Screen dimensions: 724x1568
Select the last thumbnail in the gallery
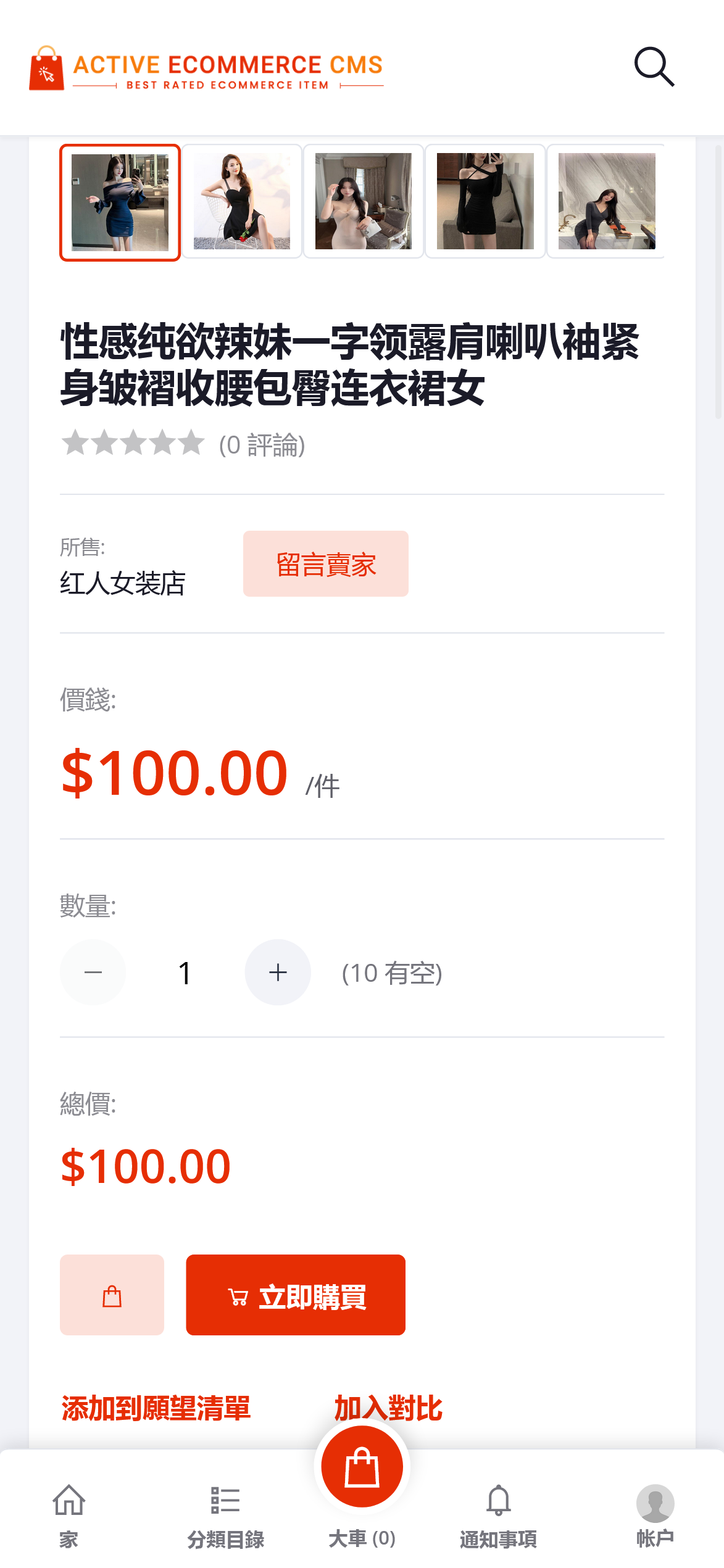(x=607, y=201)
